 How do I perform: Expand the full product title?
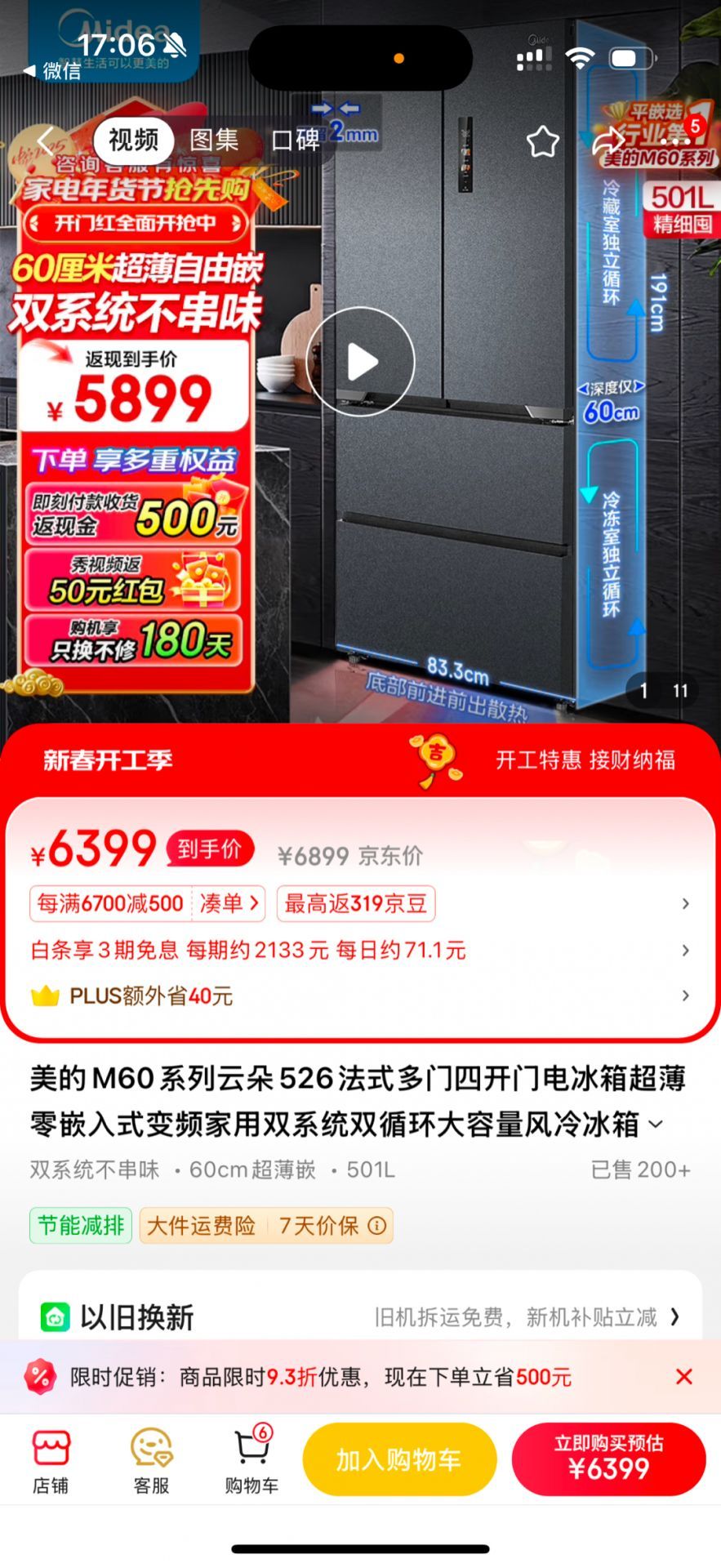point(656,1125)
